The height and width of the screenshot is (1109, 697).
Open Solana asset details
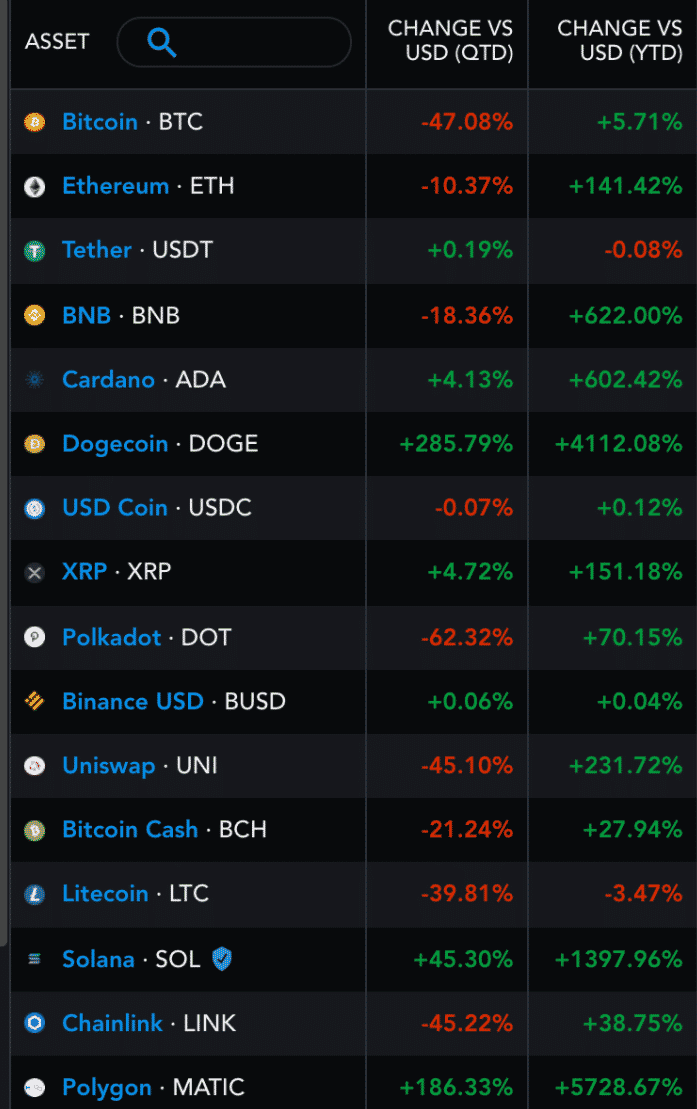pos(98,960)
